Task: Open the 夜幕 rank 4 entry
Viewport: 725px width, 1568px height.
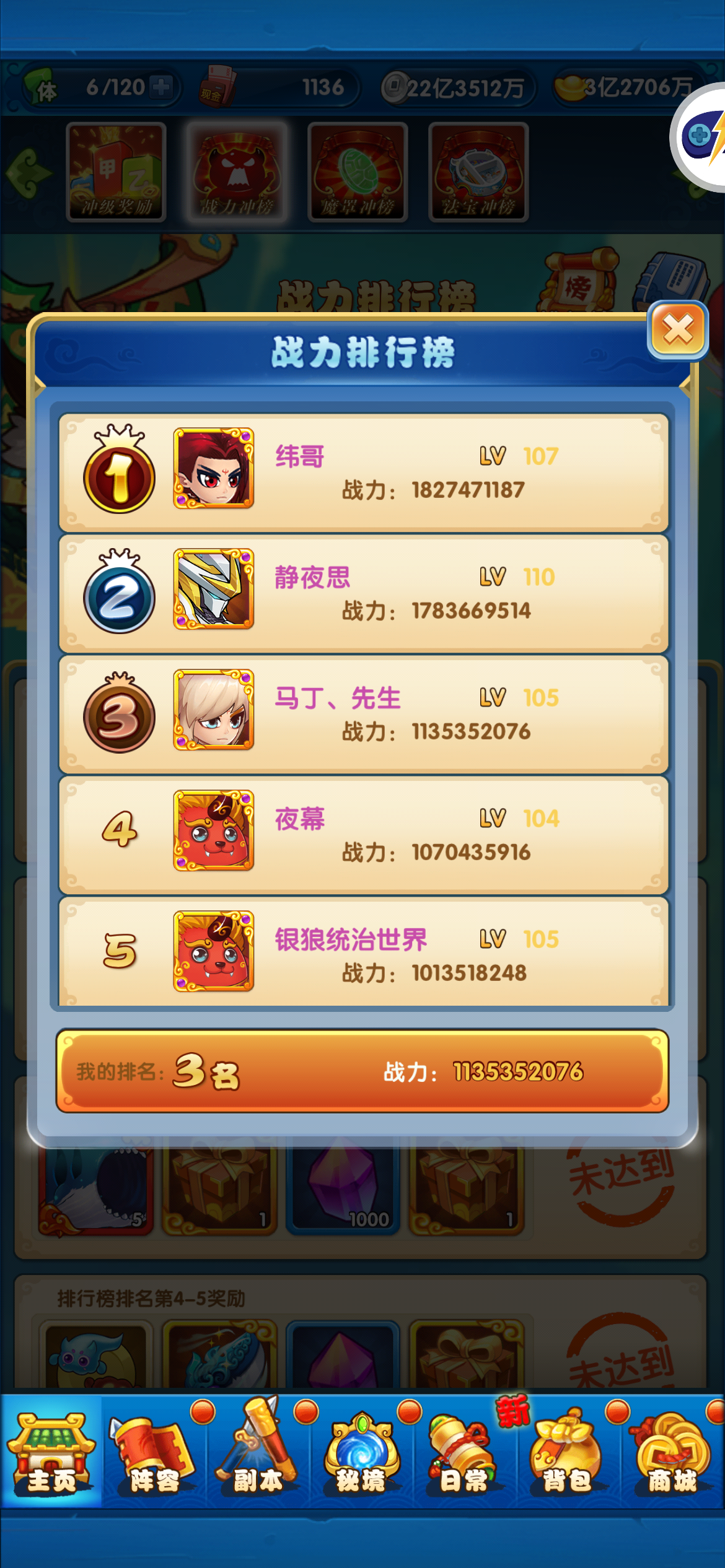Action: pyautogui.click(x=363, y=835)
